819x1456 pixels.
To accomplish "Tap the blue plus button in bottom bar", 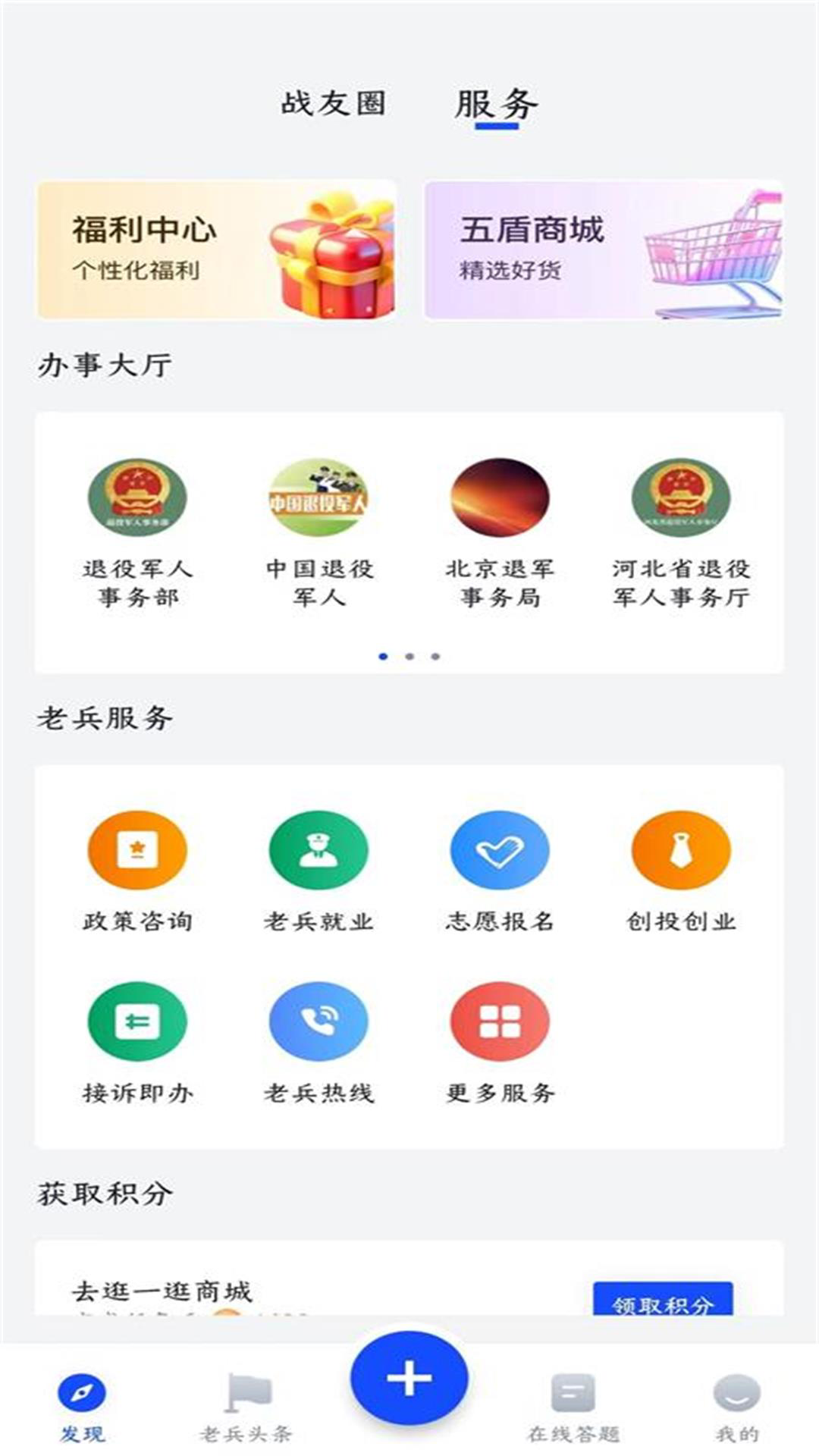I will click(409, 1379).
